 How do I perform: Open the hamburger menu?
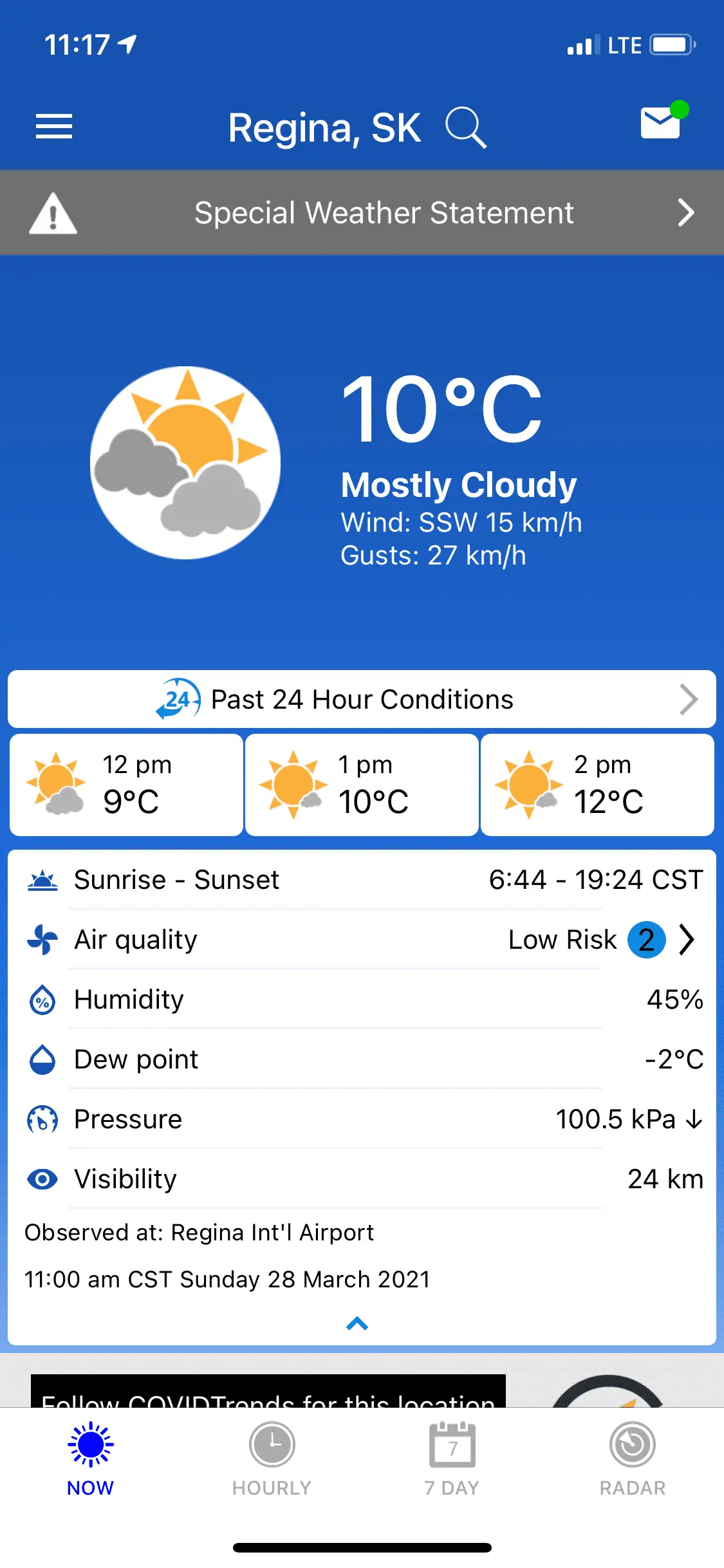pos(54,126)
